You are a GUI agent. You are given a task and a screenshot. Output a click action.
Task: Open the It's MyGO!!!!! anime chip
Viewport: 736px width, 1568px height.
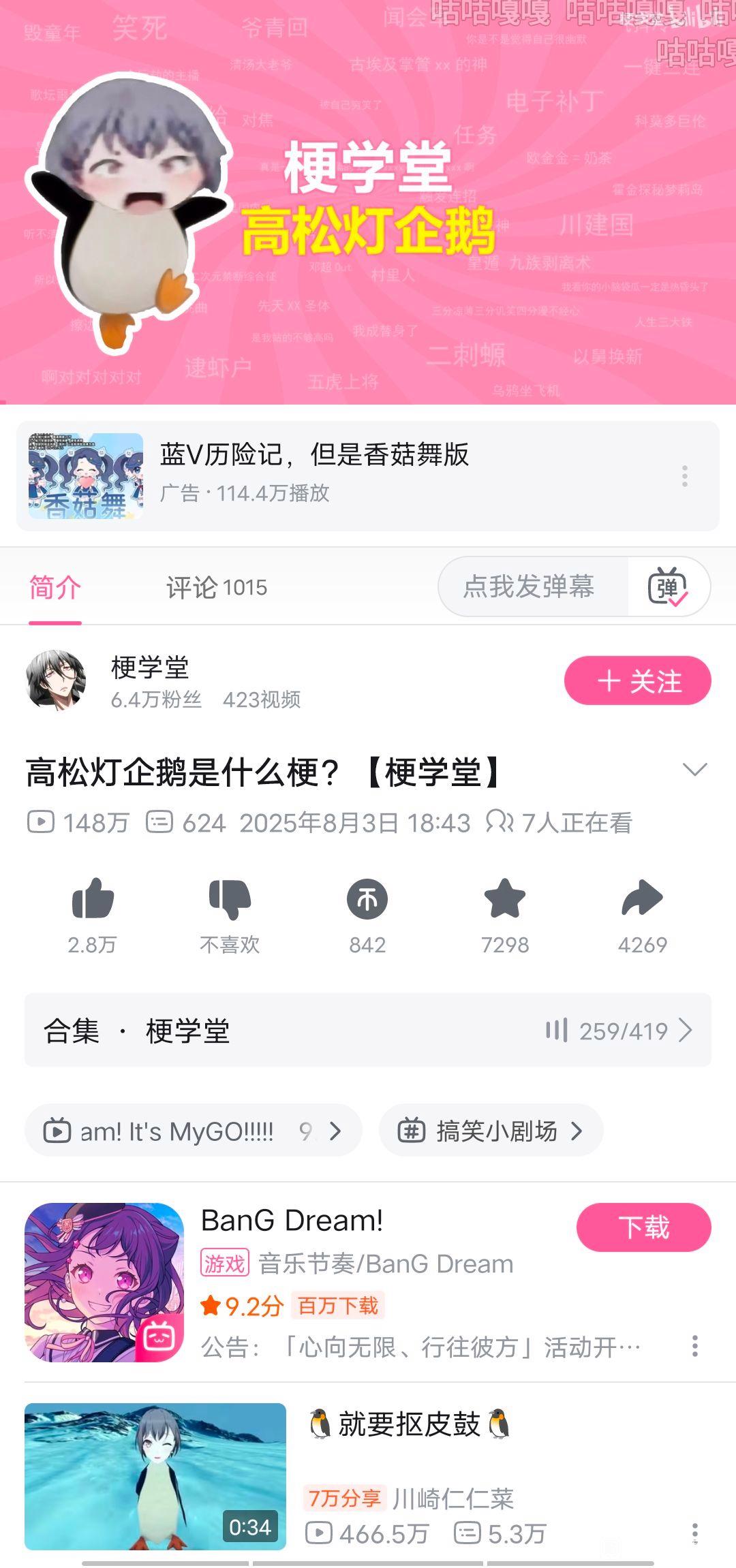193,1131
